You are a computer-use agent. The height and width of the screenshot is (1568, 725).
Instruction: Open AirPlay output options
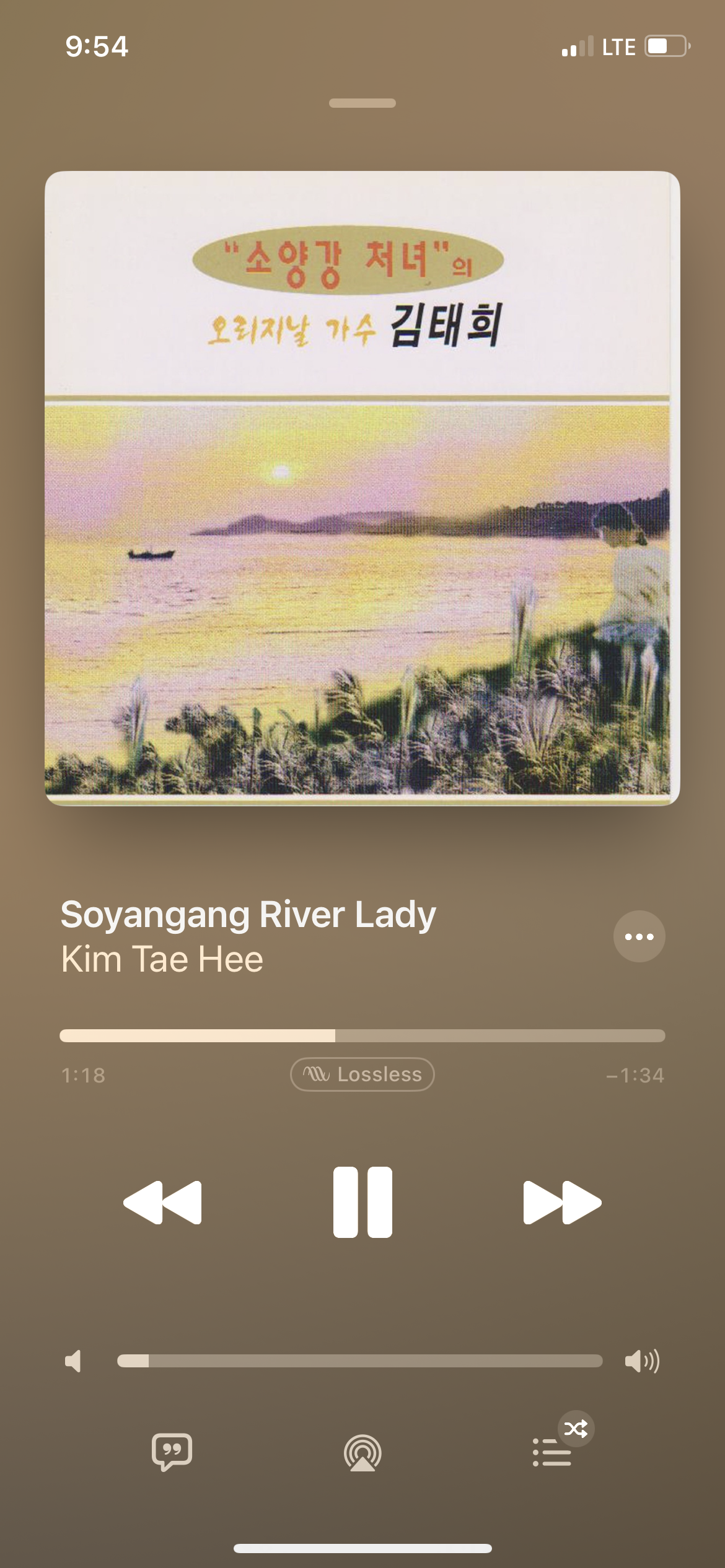tap(362, 1453)
